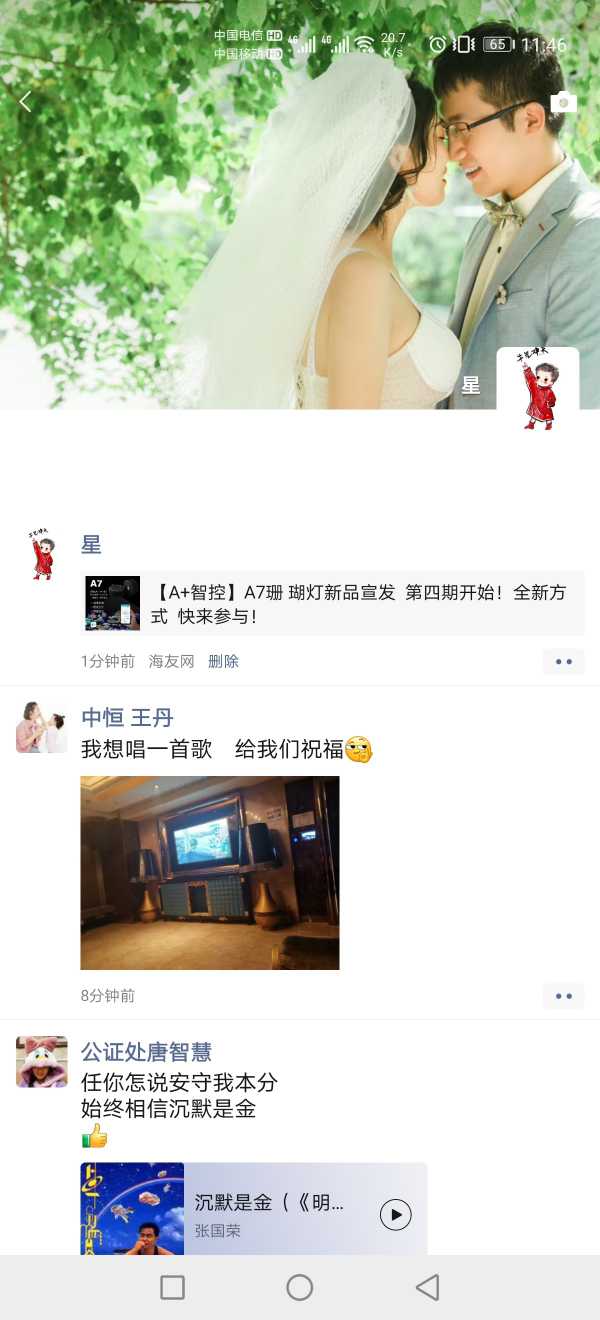The width and height of the screenshot is (600, 1320).
Task: Open the camera to post a moment
Action: [563, 102]
